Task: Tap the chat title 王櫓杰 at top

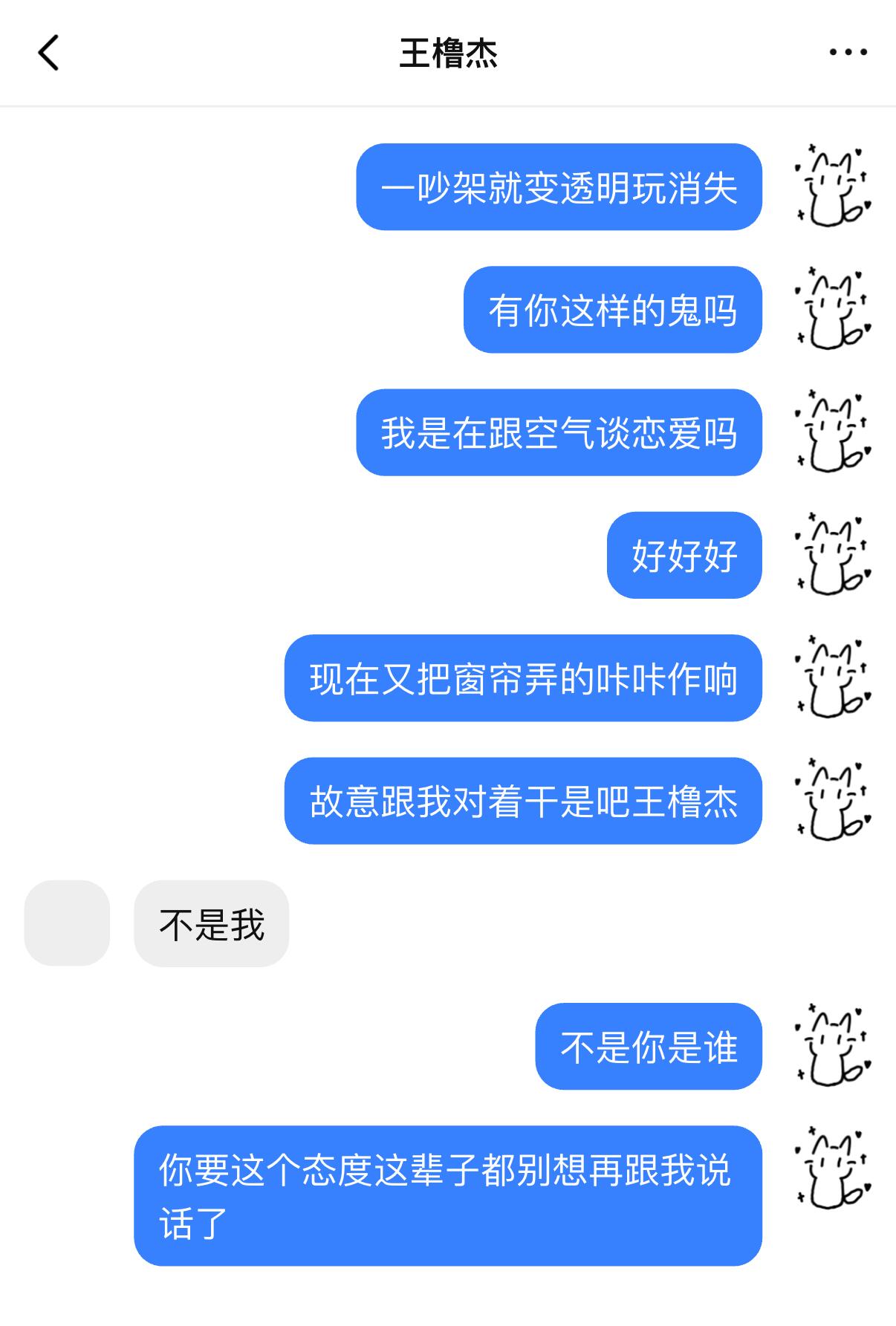Action: pos(448,52)
